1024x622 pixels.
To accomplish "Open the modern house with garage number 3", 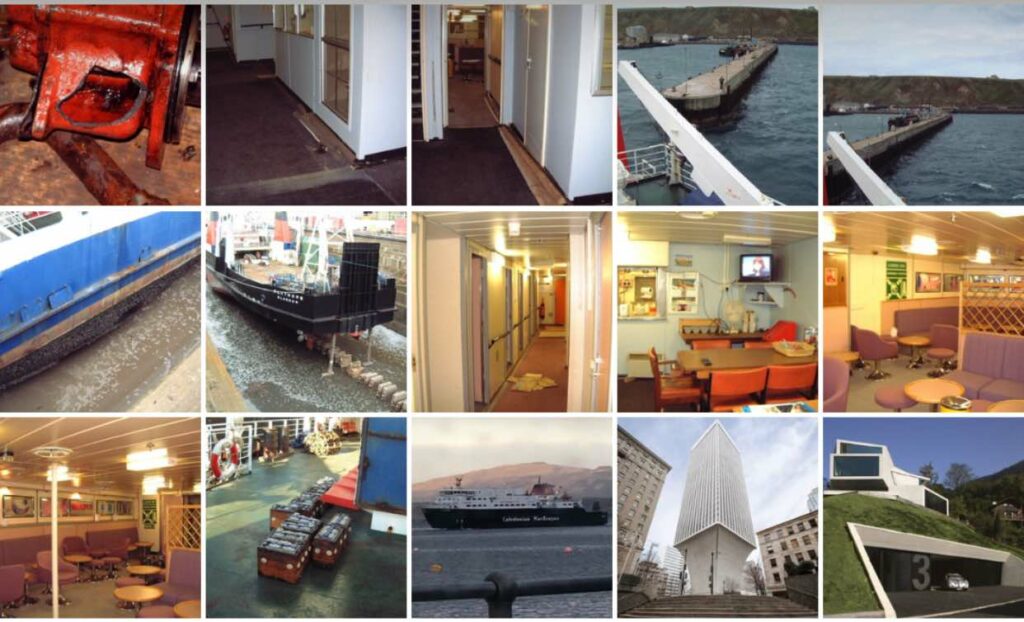I will [923, 517].
